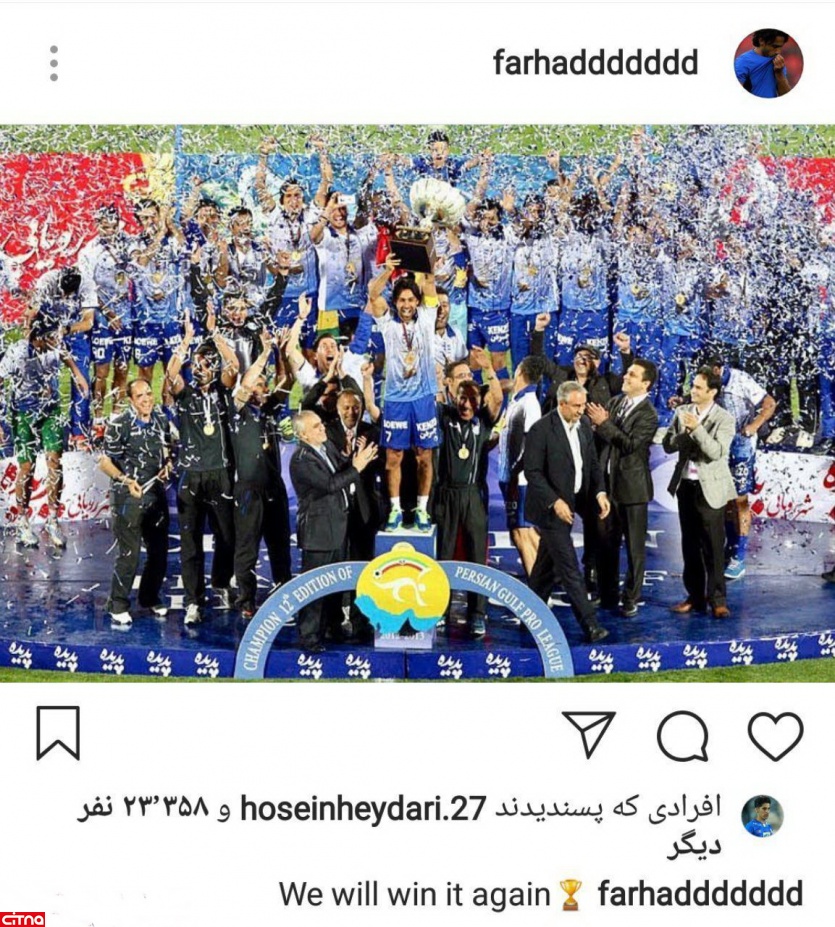Bookmark this post
Image resolution: width=835 pixels, height=927 pixels.
pyautogui.click(x=58, y=734)
